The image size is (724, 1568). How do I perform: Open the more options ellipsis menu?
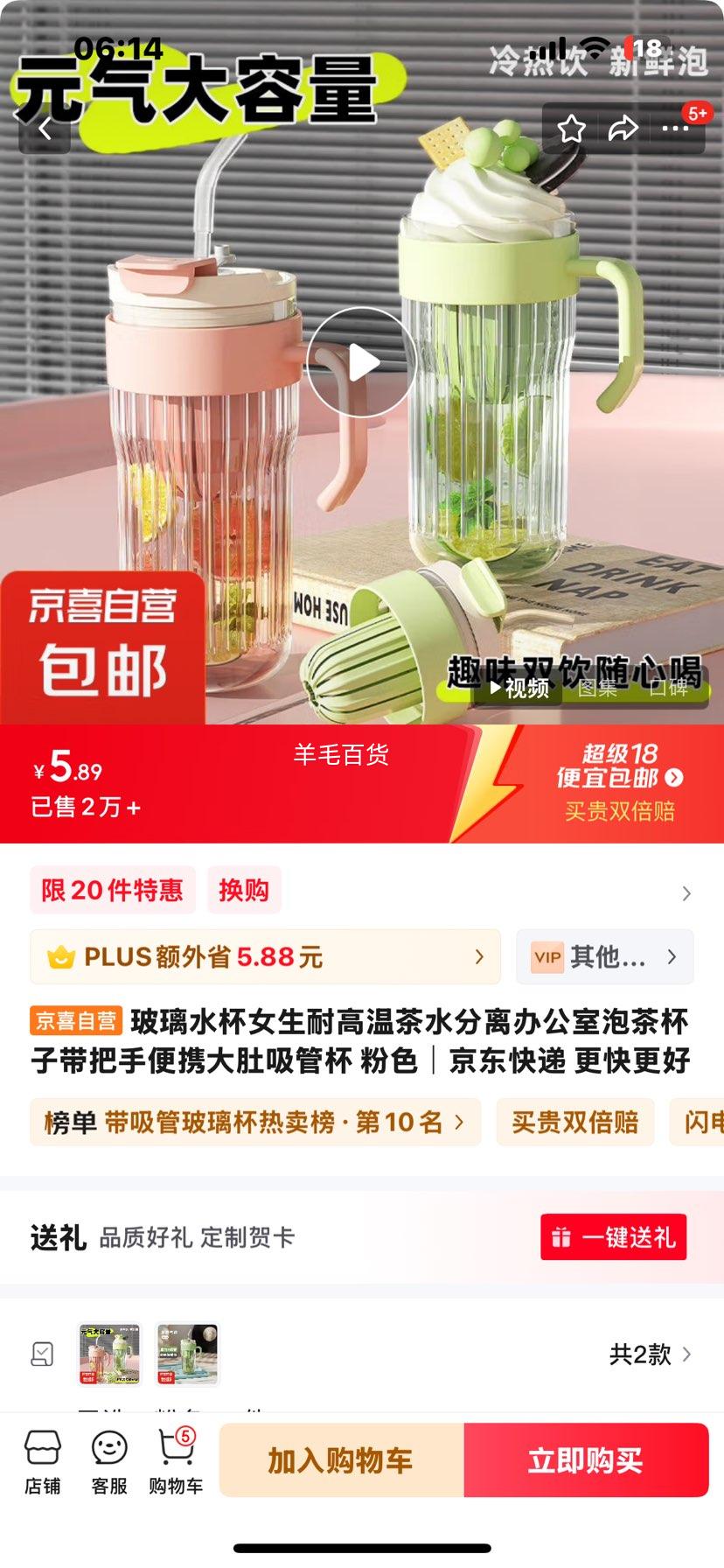(x=675, y=127)
